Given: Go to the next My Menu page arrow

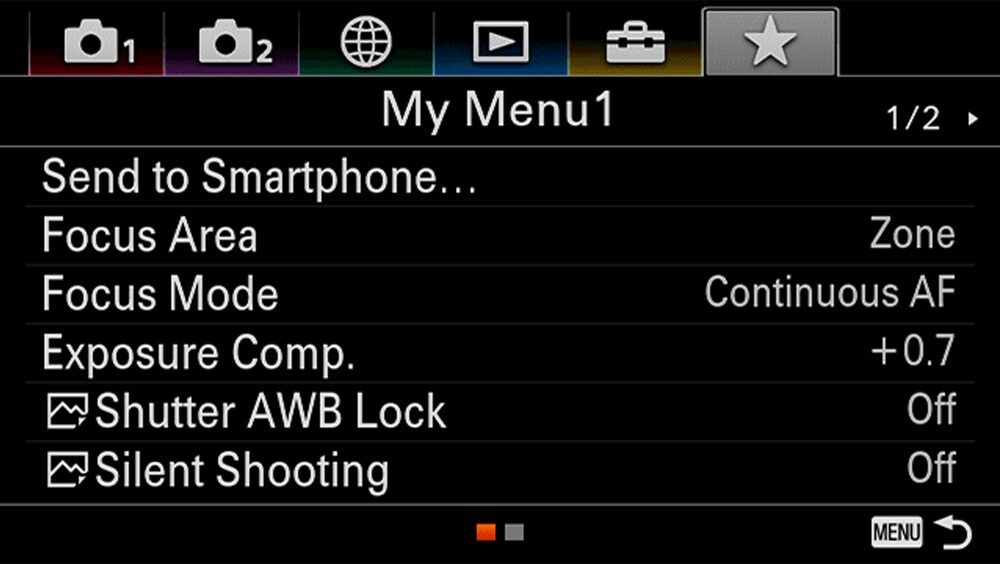Looking at the screenshot, I should pos(972,119).
